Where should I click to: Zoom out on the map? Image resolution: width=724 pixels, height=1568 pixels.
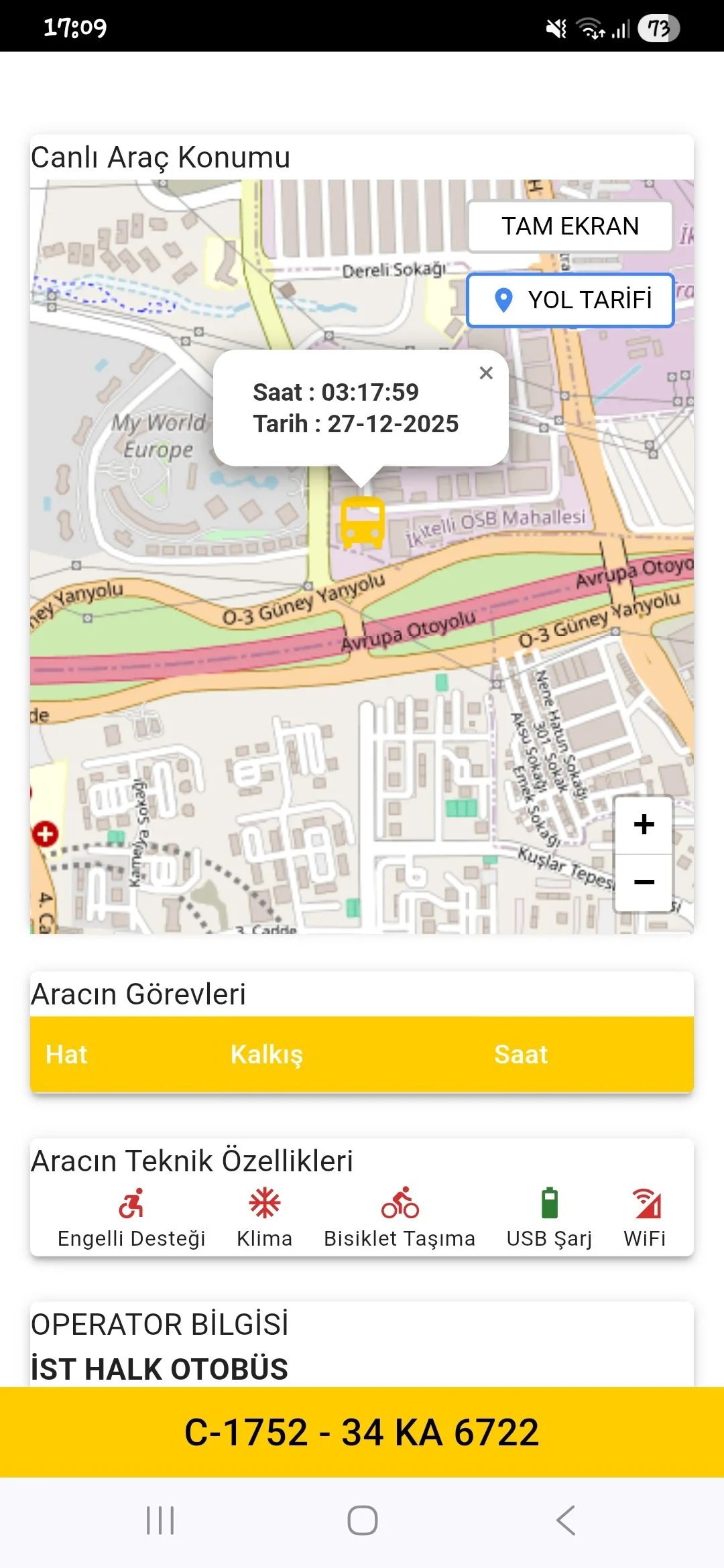644,882
